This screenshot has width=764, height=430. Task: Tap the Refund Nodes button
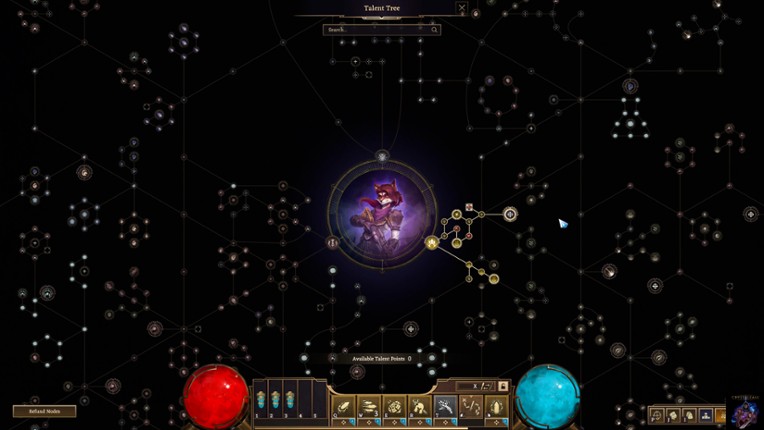pos(44,411)
